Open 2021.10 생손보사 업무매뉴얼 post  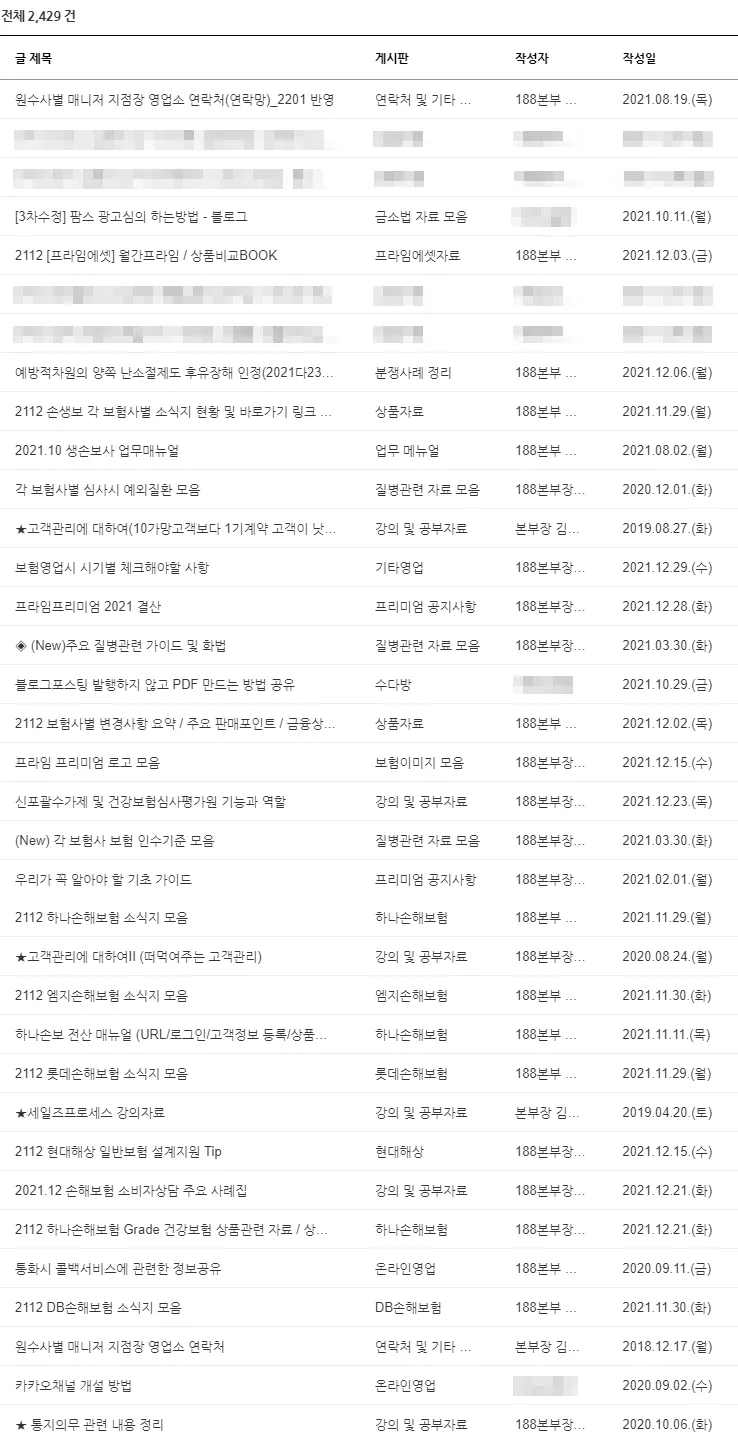[x=97, y=451]
